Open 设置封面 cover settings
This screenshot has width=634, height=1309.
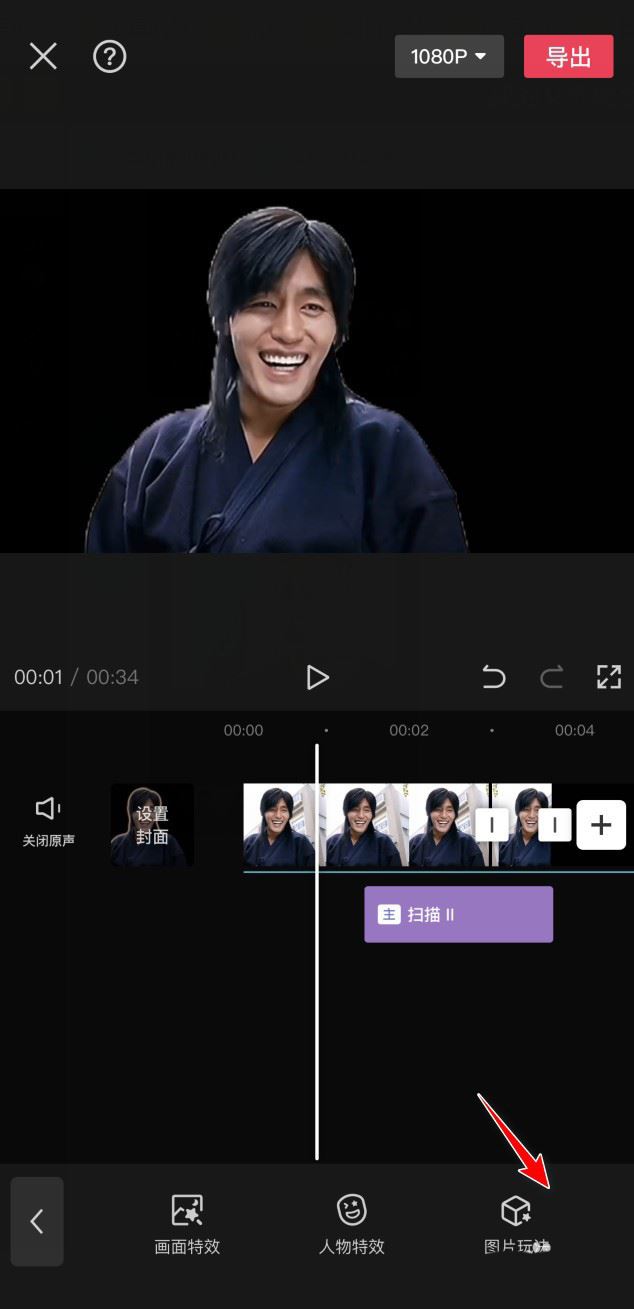point(152,825)
